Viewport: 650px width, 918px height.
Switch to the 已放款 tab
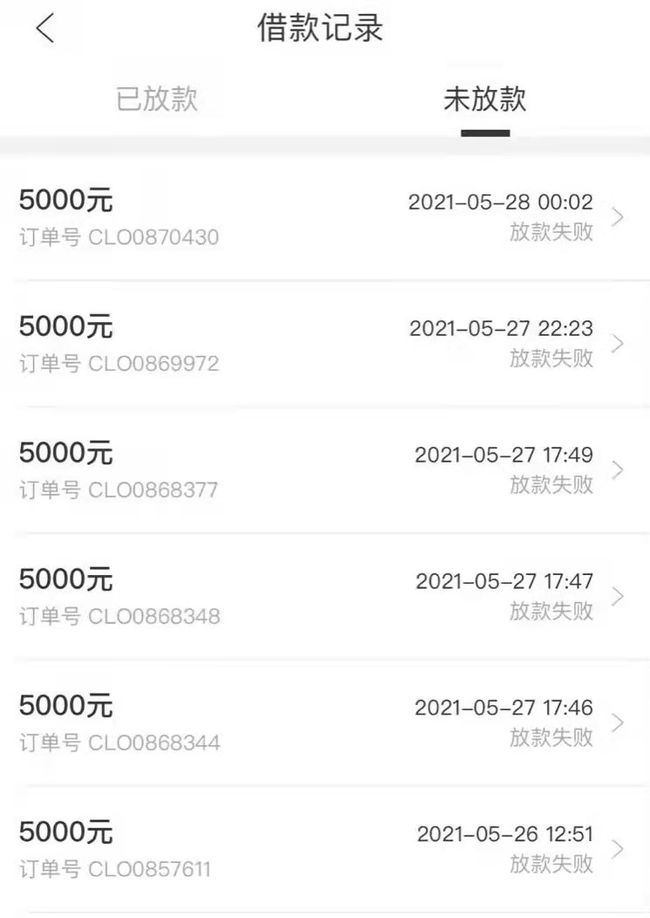157,99
